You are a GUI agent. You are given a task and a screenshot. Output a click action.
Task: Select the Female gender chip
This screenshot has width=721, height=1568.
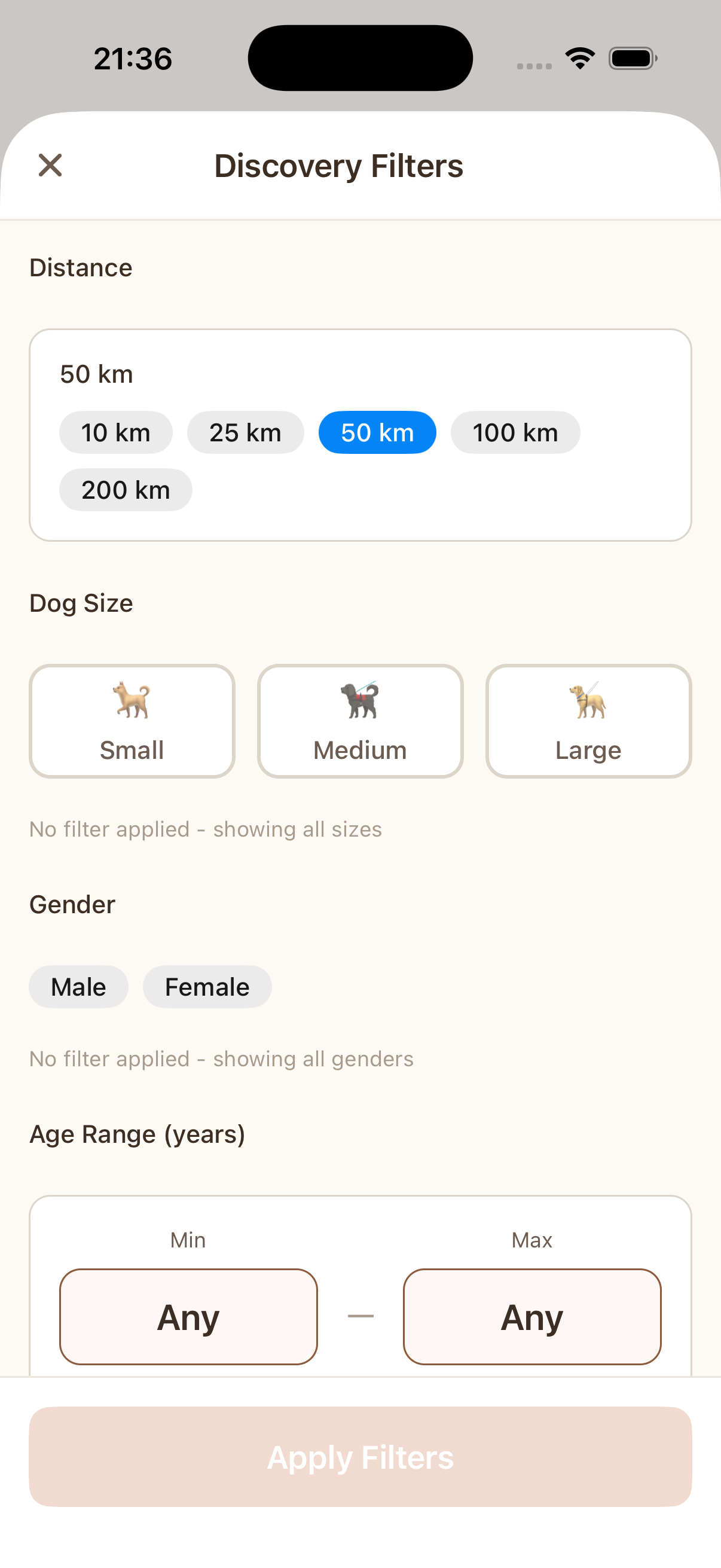(207, 987)
